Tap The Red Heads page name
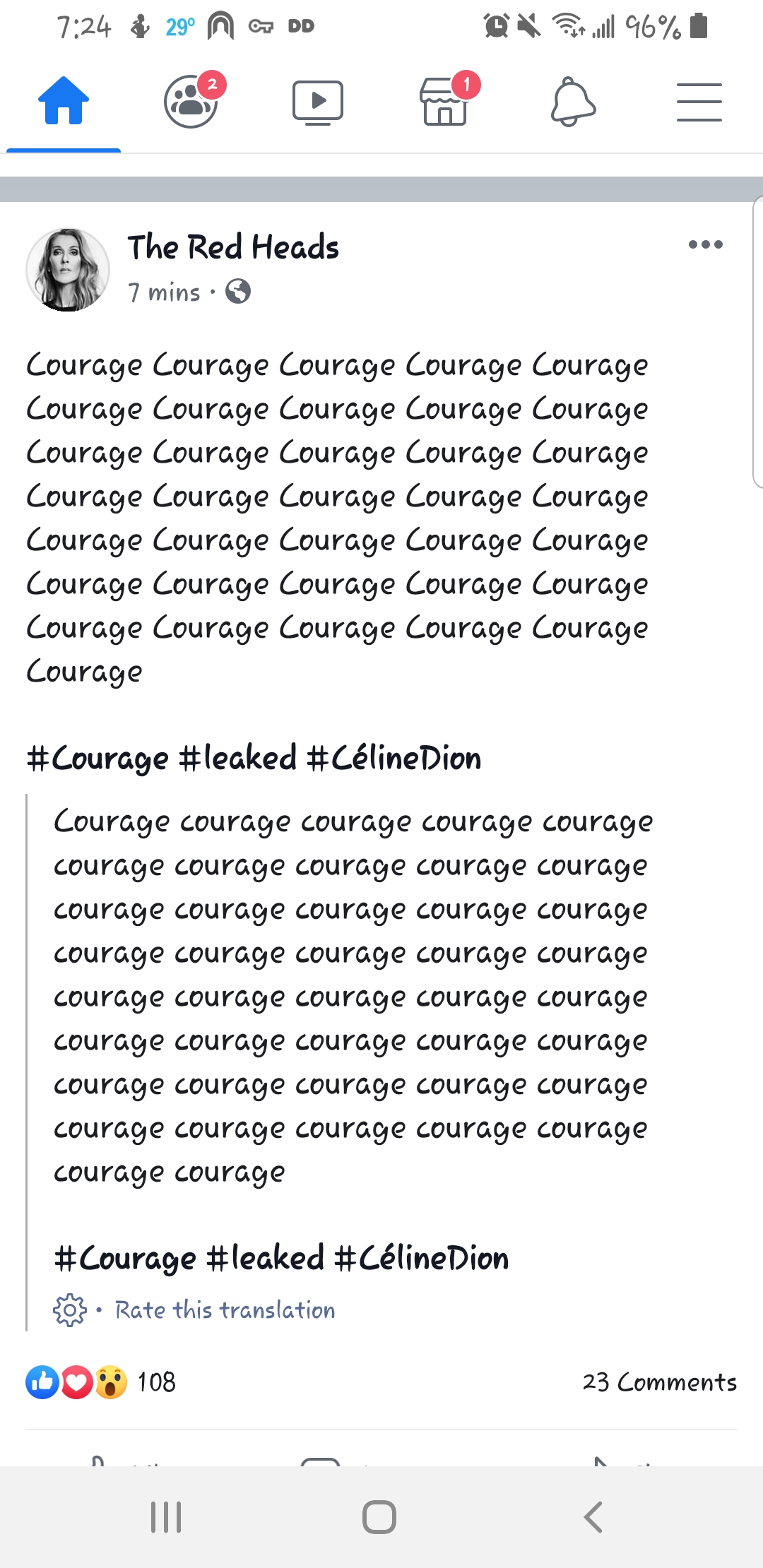The image size is (763, 1568). pyautogui.click(x=233, y=247)
